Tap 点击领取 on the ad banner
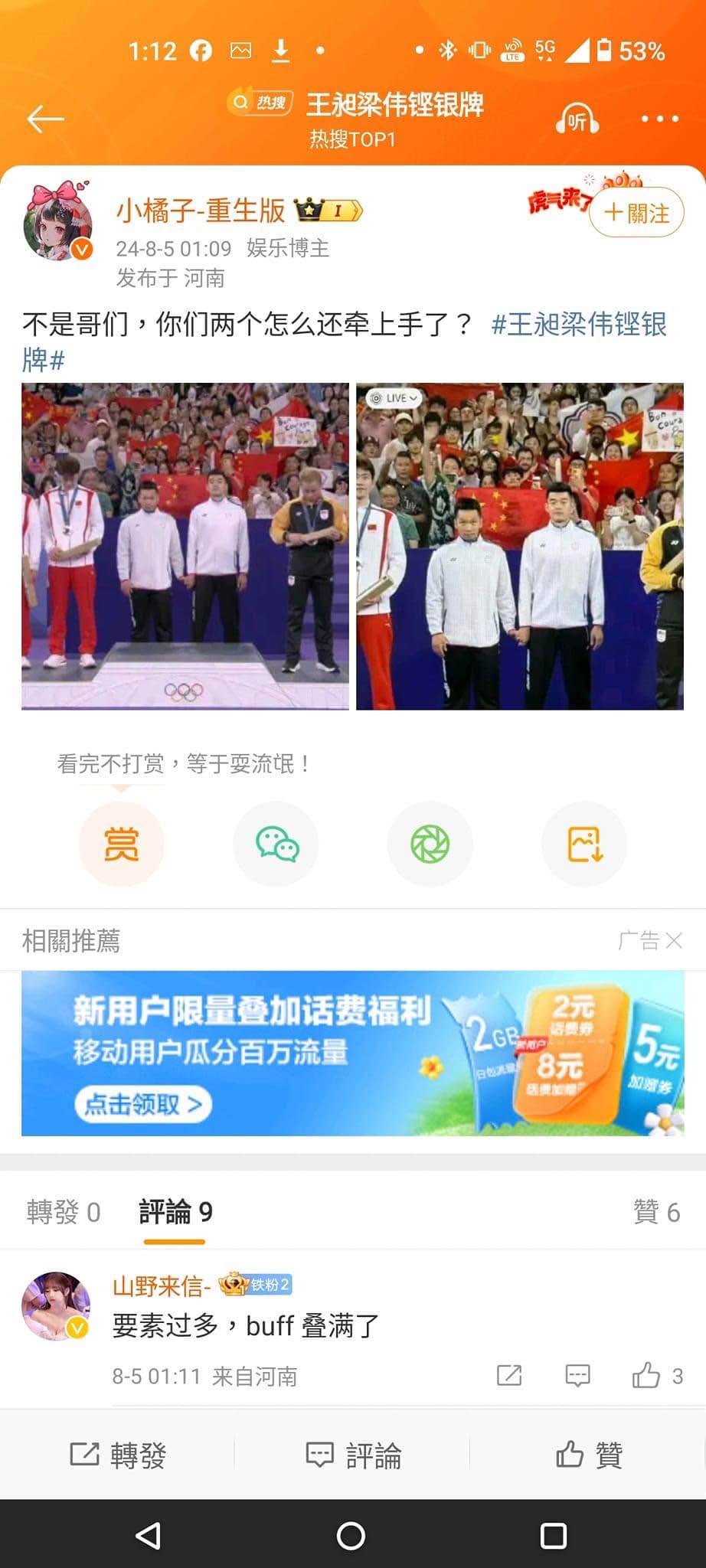The height and width of the screenshot is (1568, 706). [x=143, y=1104]
